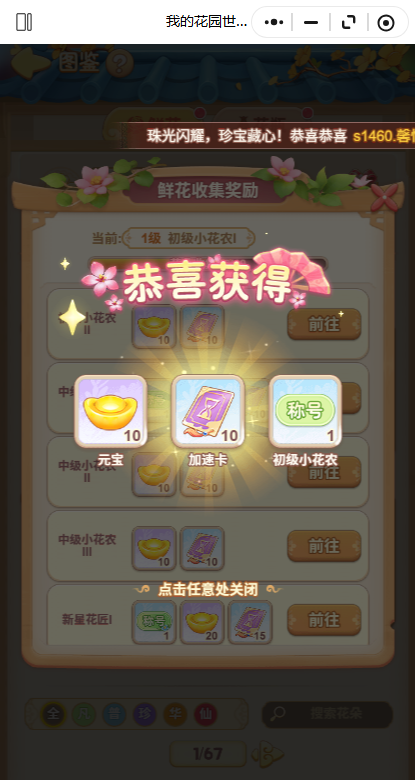Tap the 元宝 reward tile
415x780 pixels.
pyautogui.click(x=110, y=411)
